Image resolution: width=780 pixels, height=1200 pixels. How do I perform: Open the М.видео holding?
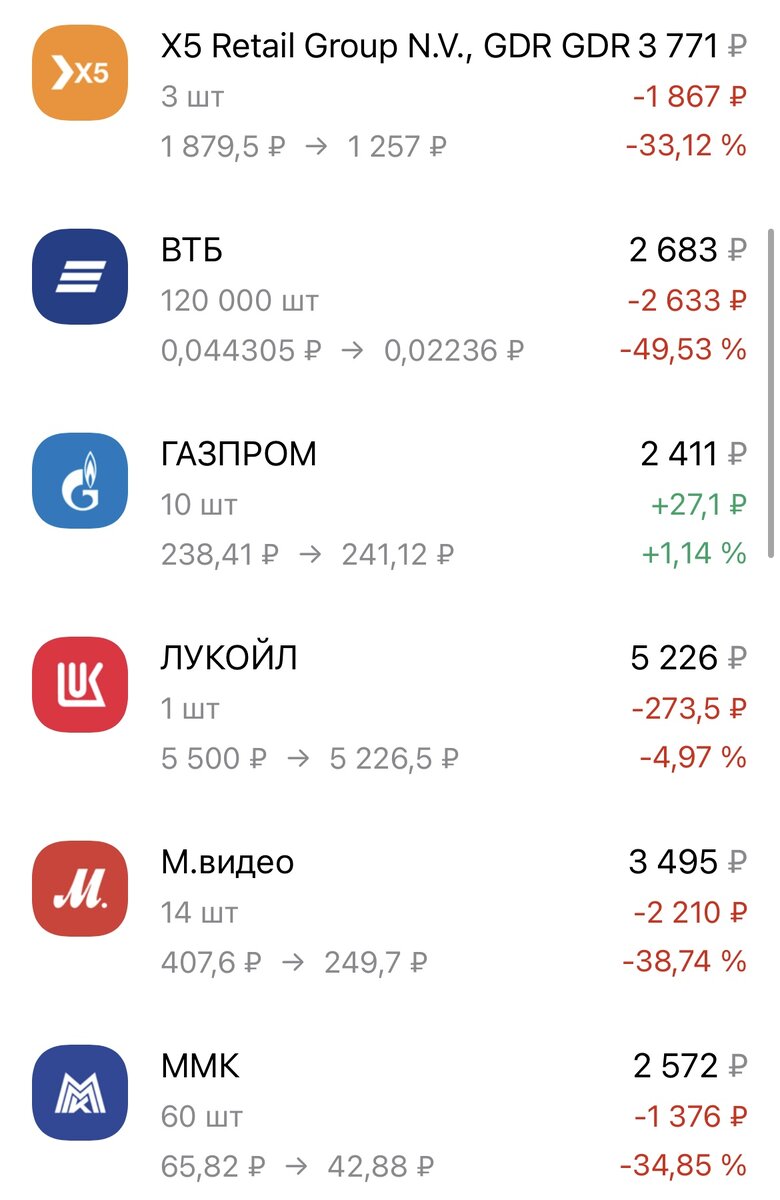point(390,912)
